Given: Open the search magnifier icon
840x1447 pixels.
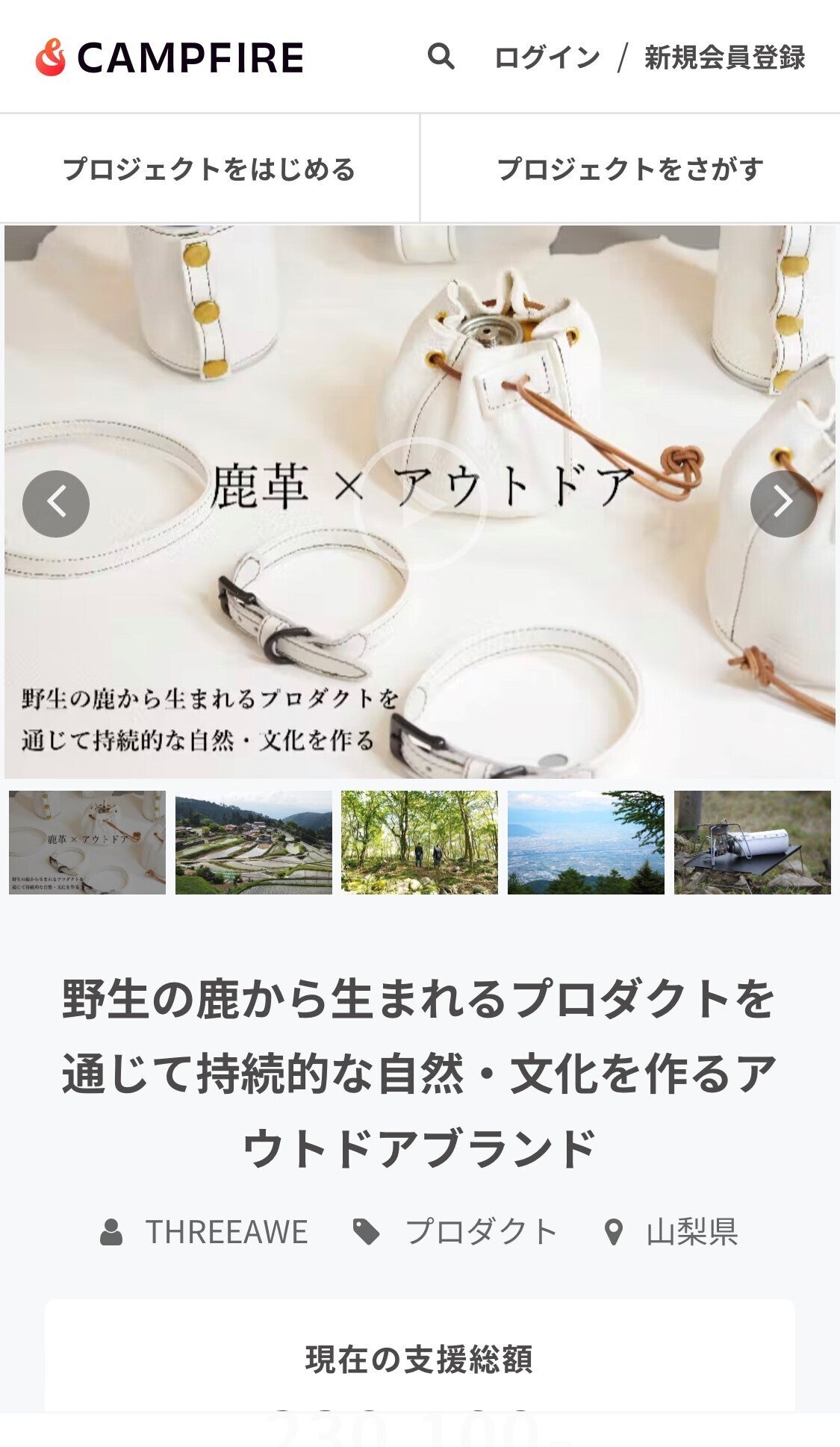Looking at the screenshot, I should pyautogui.click(x=441, y=56).
